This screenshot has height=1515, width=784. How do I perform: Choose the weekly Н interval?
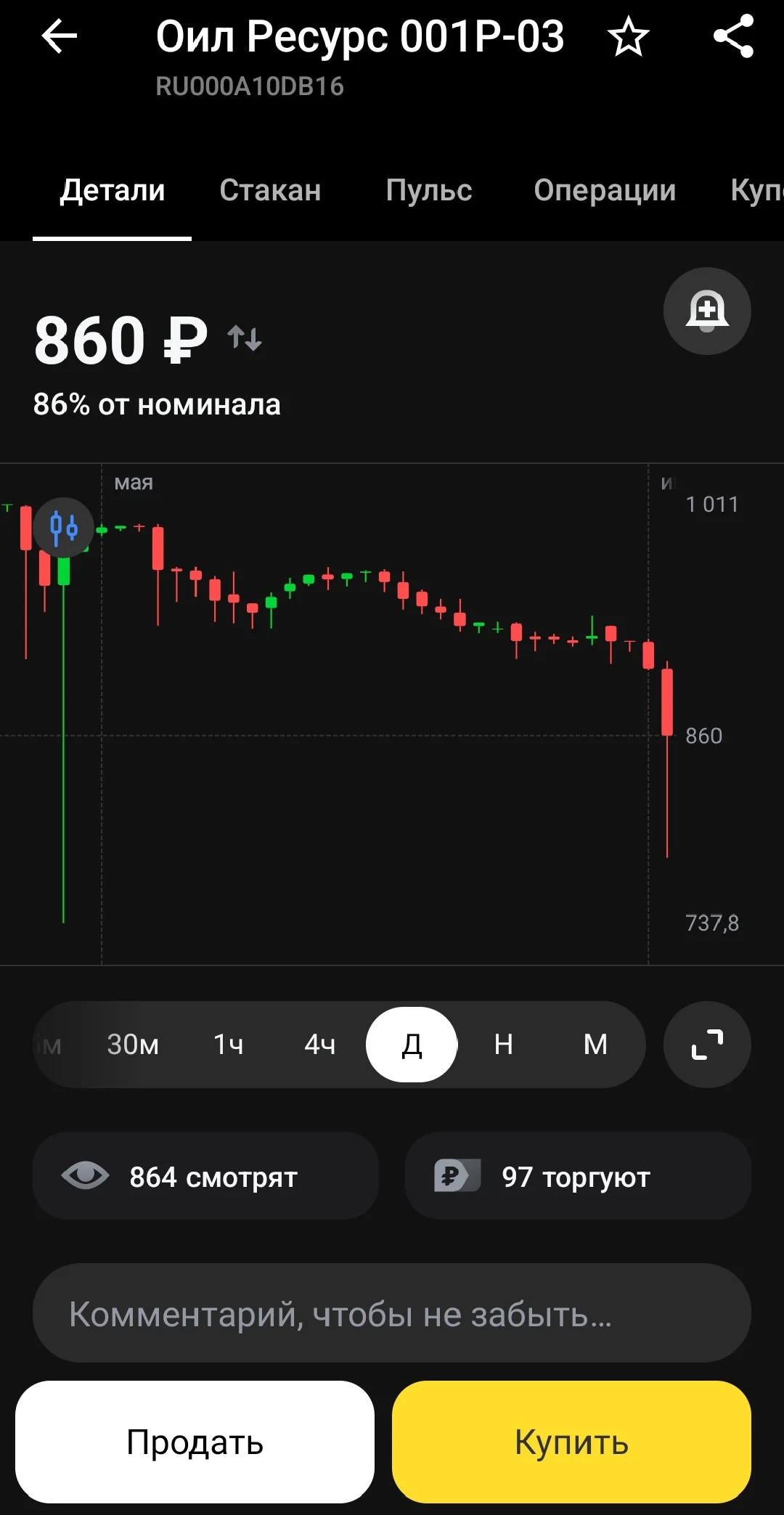[503, 1045]
